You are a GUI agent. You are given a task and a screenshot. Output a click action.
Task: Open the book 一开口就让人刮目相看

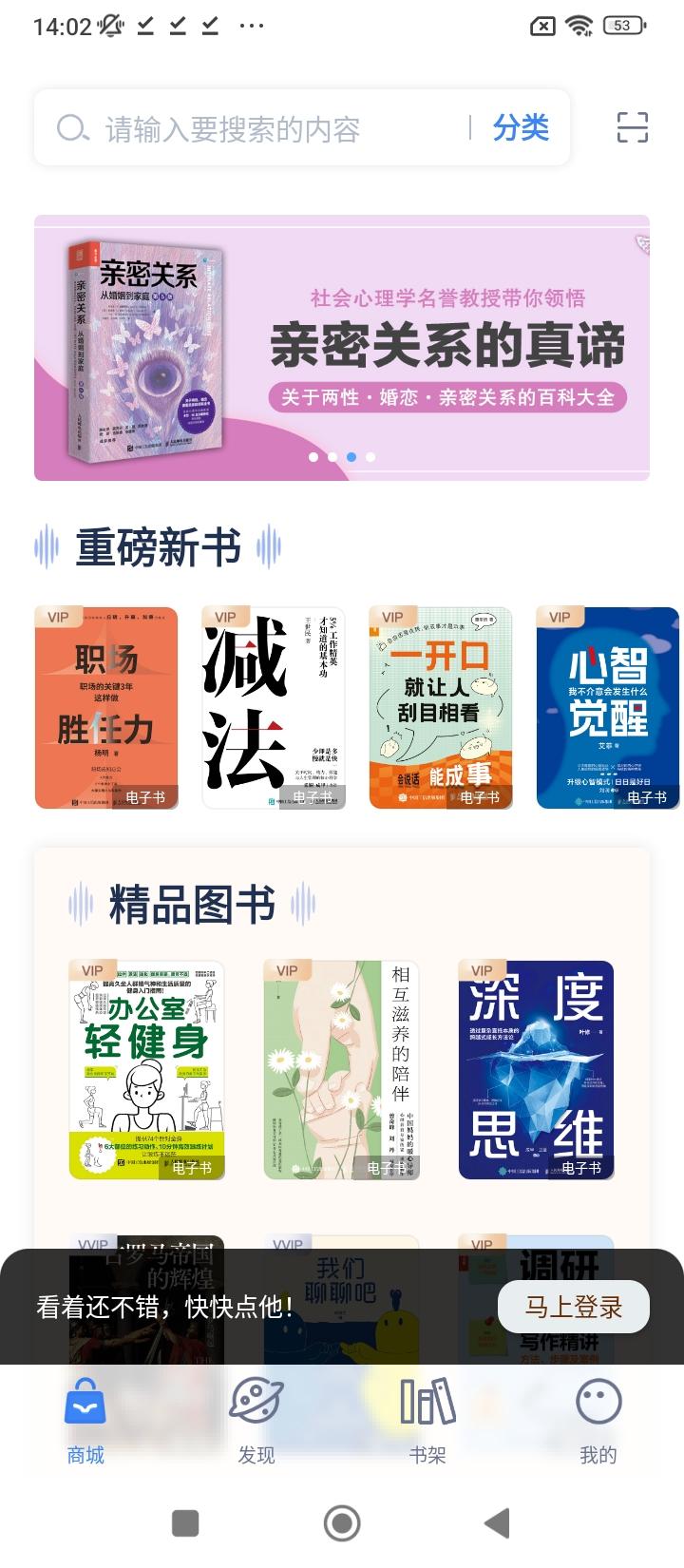pos(441,708)
